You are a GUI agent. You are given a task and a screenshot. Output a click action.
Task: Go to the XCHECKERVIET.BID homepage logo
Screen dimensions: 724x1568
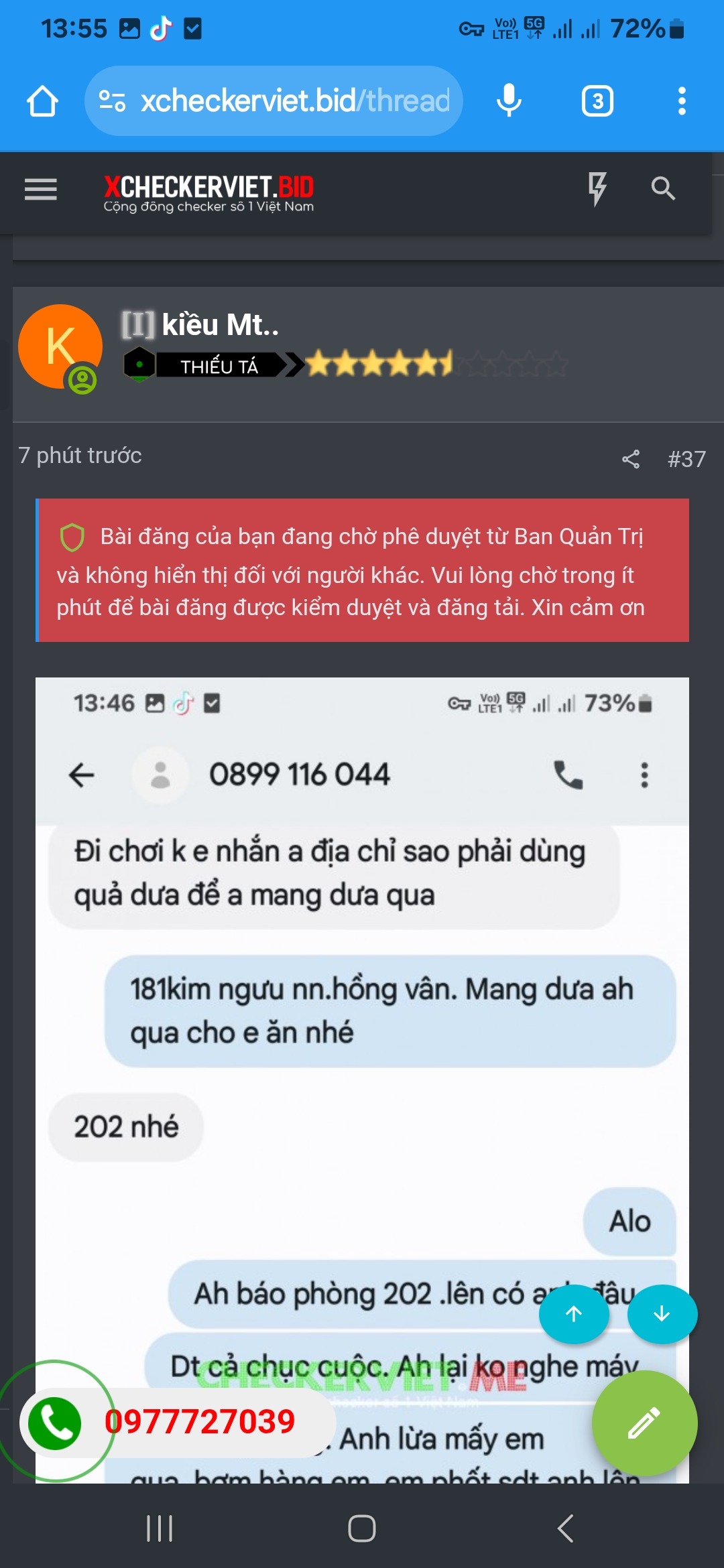(208, 192)
